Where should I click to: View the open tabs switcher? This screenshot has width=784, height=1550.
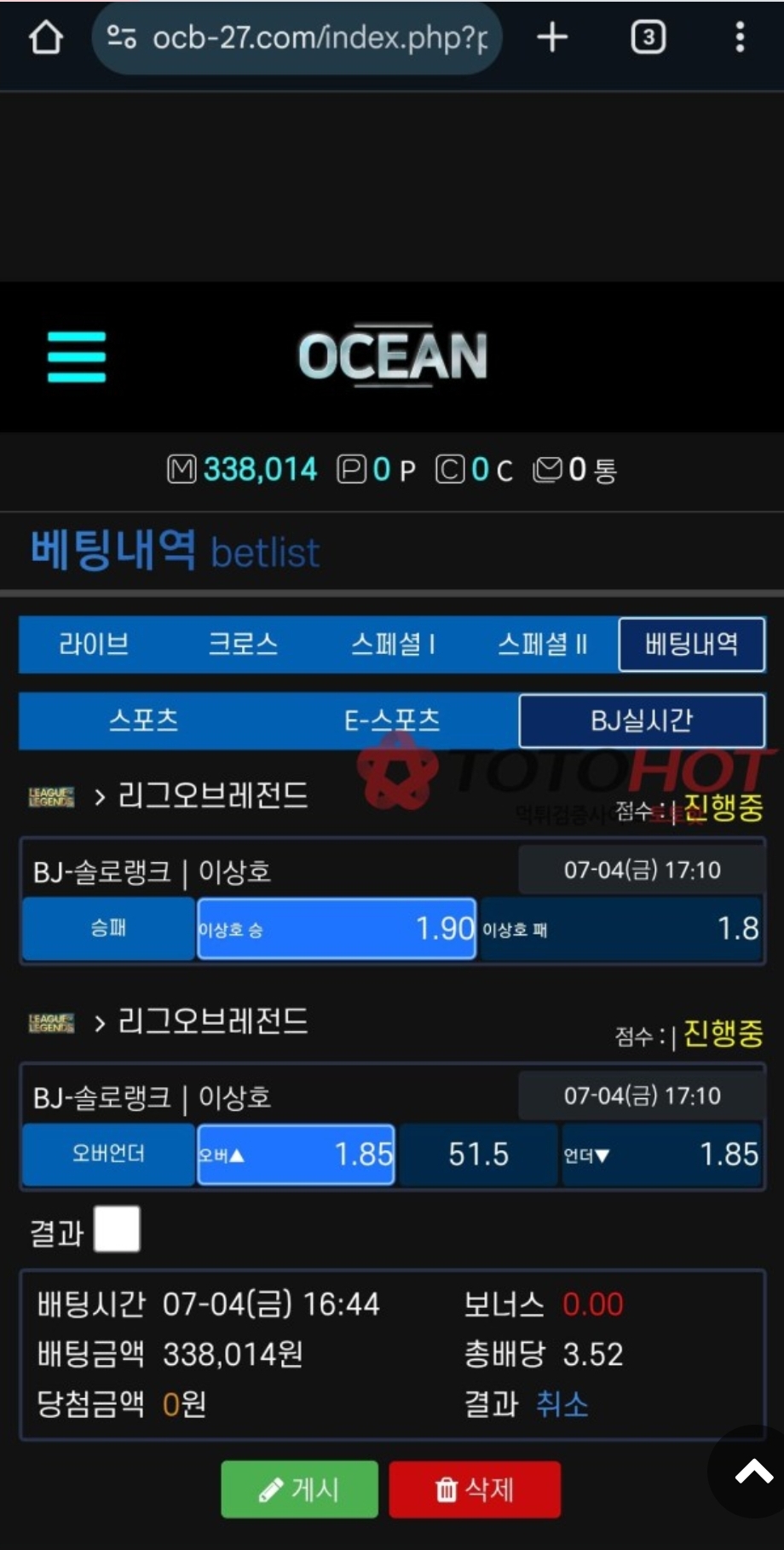tap(648, 38)
